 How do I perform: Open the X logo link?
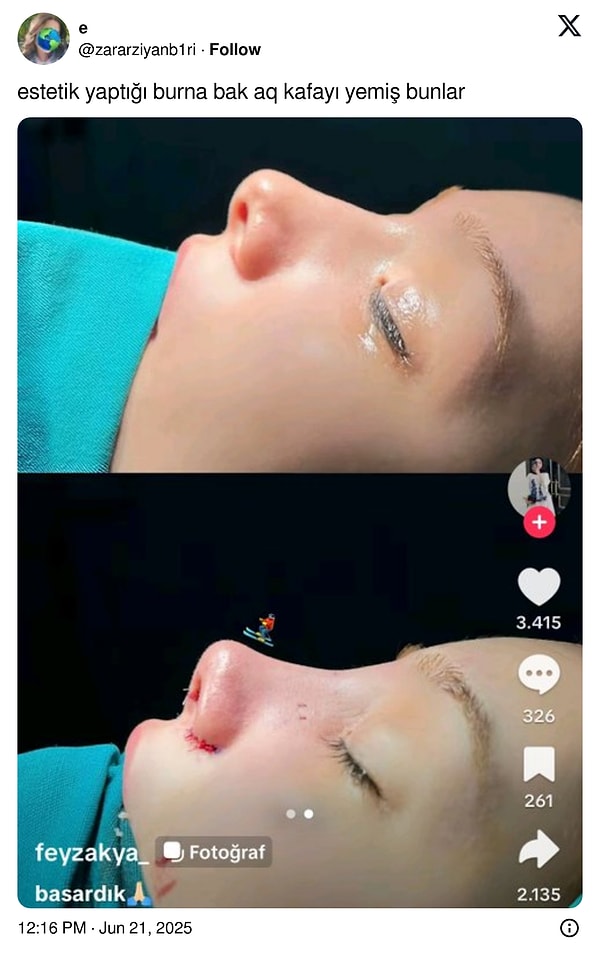[569, 27]
